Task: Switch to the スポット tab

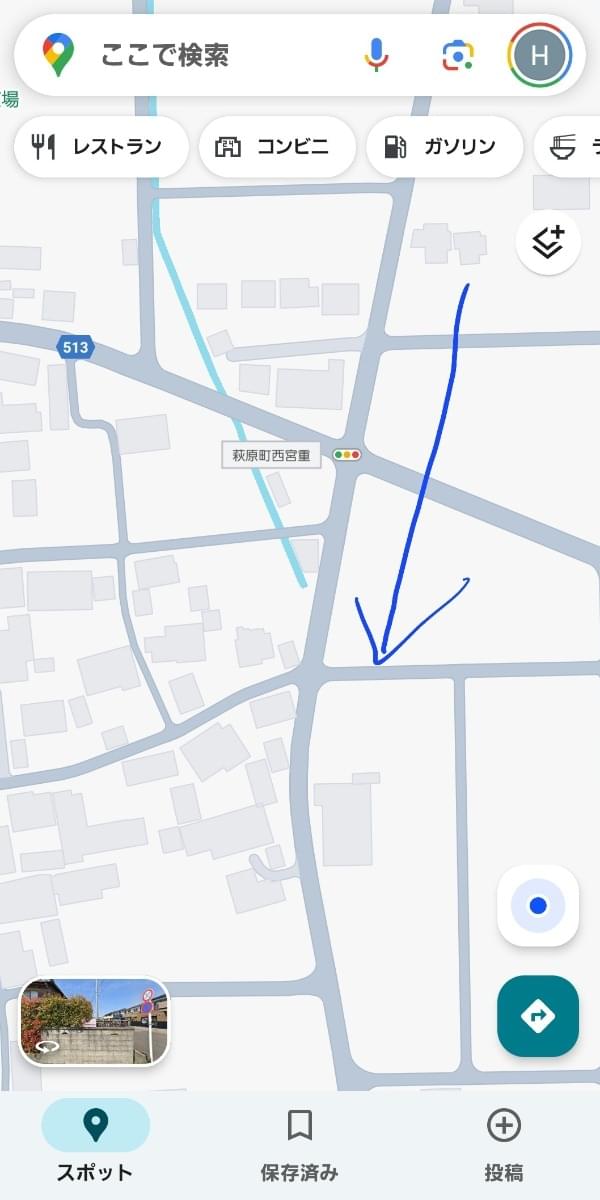Action: 95,1141
